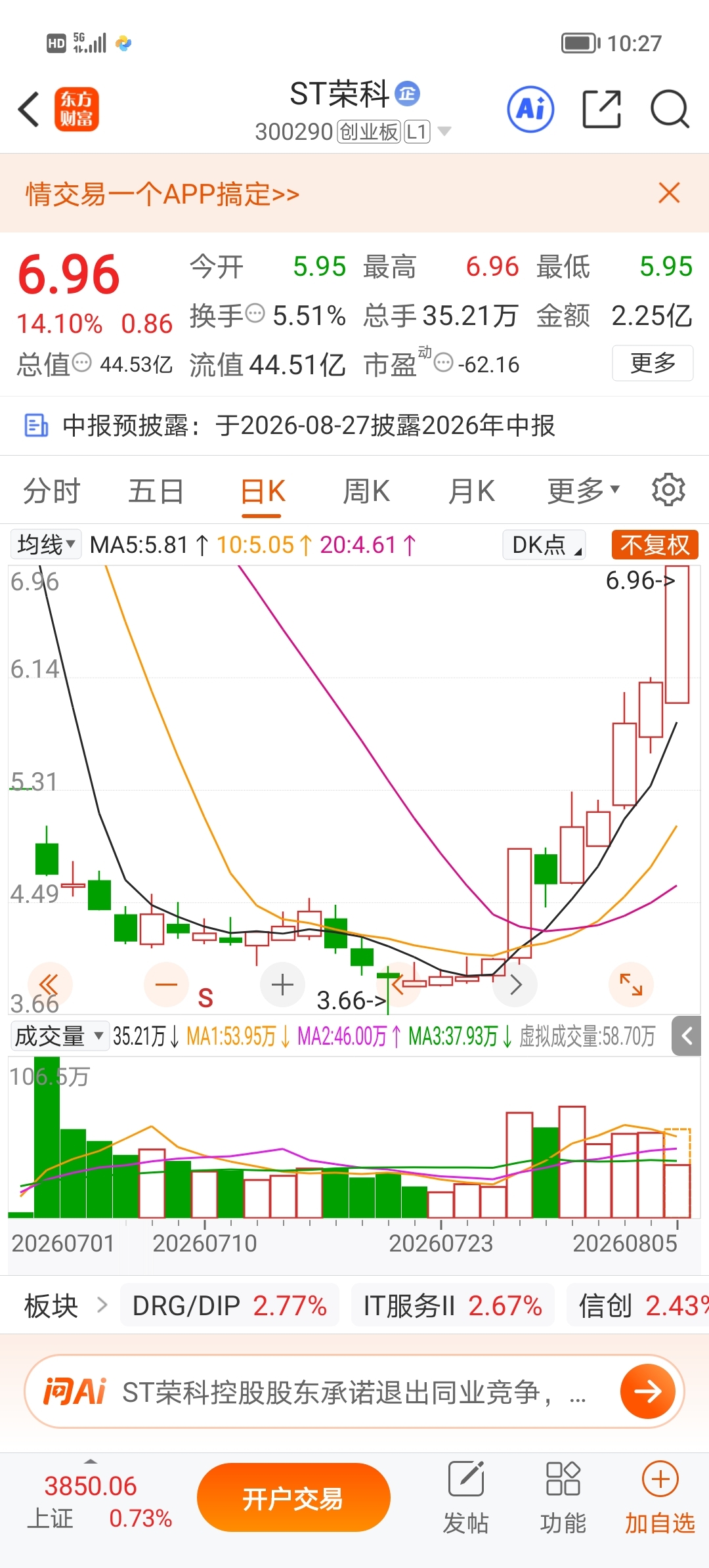Open the AI assistant icon
709x1568 pixels.
(x=530, y=109)
